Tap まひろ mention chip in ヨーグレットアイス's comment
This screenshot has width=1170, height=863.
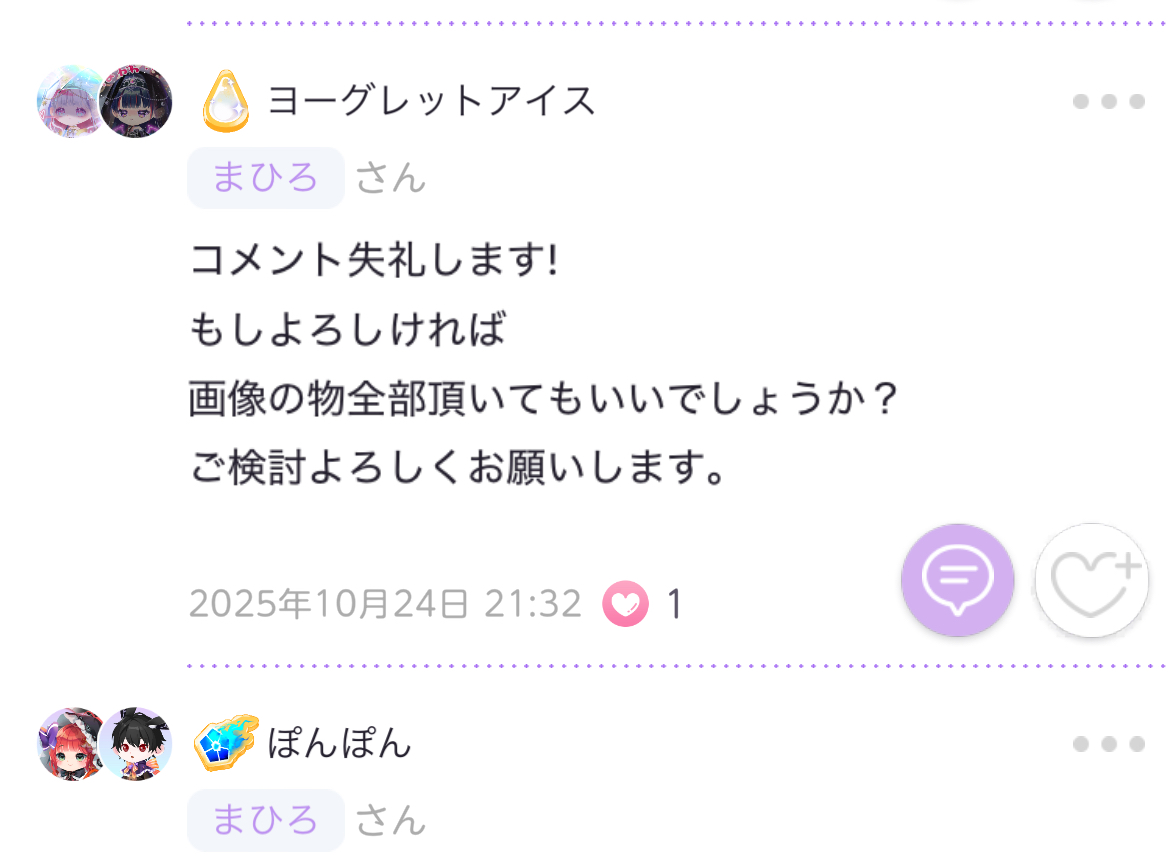tap(265, 178)
